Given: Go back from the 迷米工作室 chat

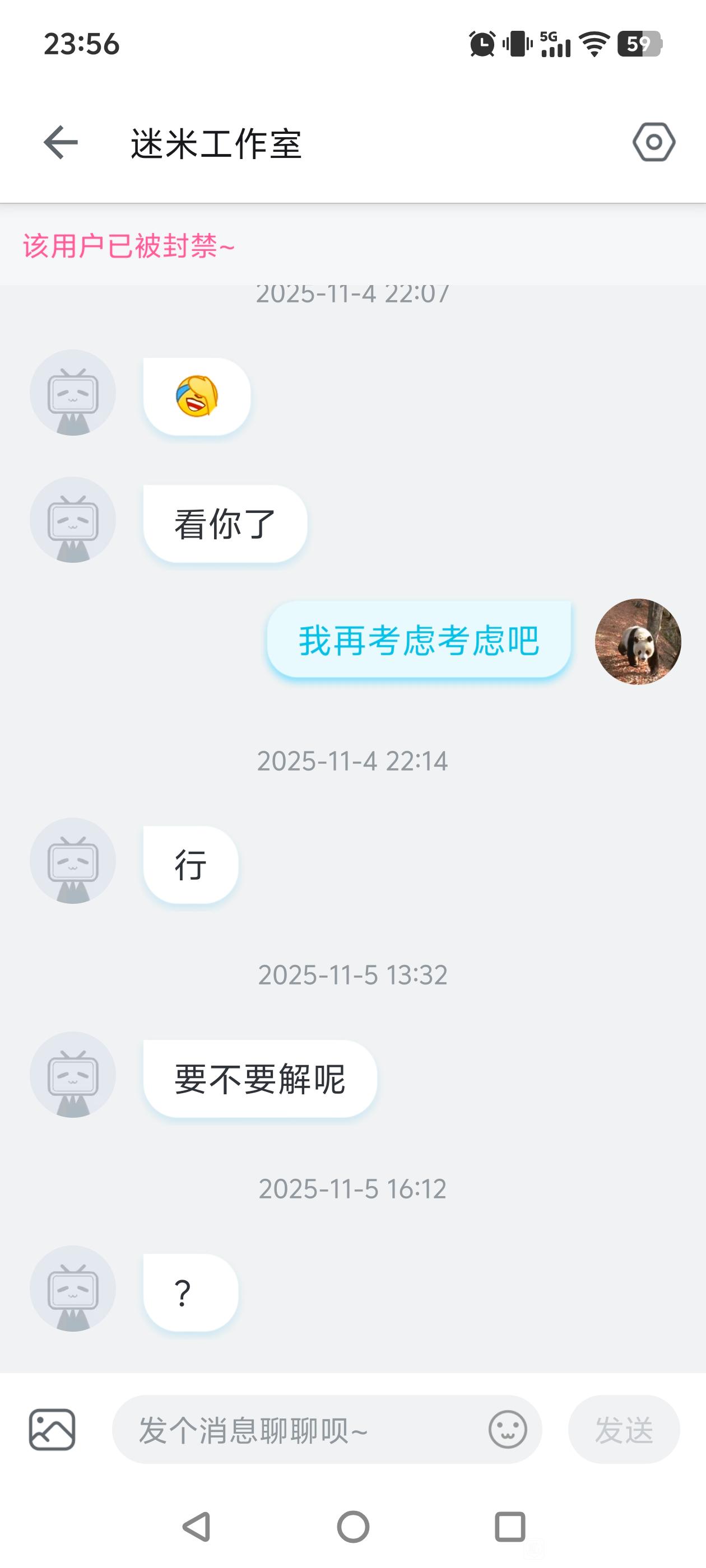Looking at the screenshot, I should [61, 142].
